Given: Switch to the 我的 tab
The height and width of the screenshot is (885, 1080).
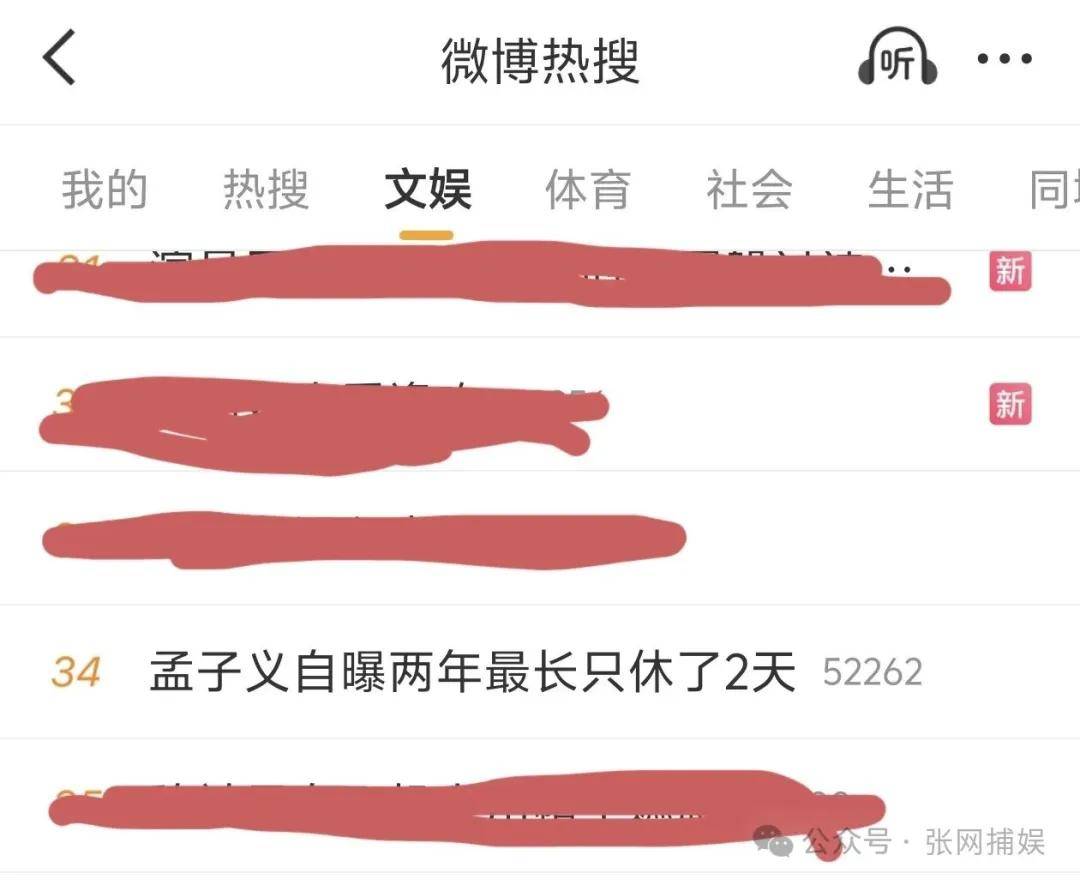Looking at the screenshot, I should click(x=104, y=189).
